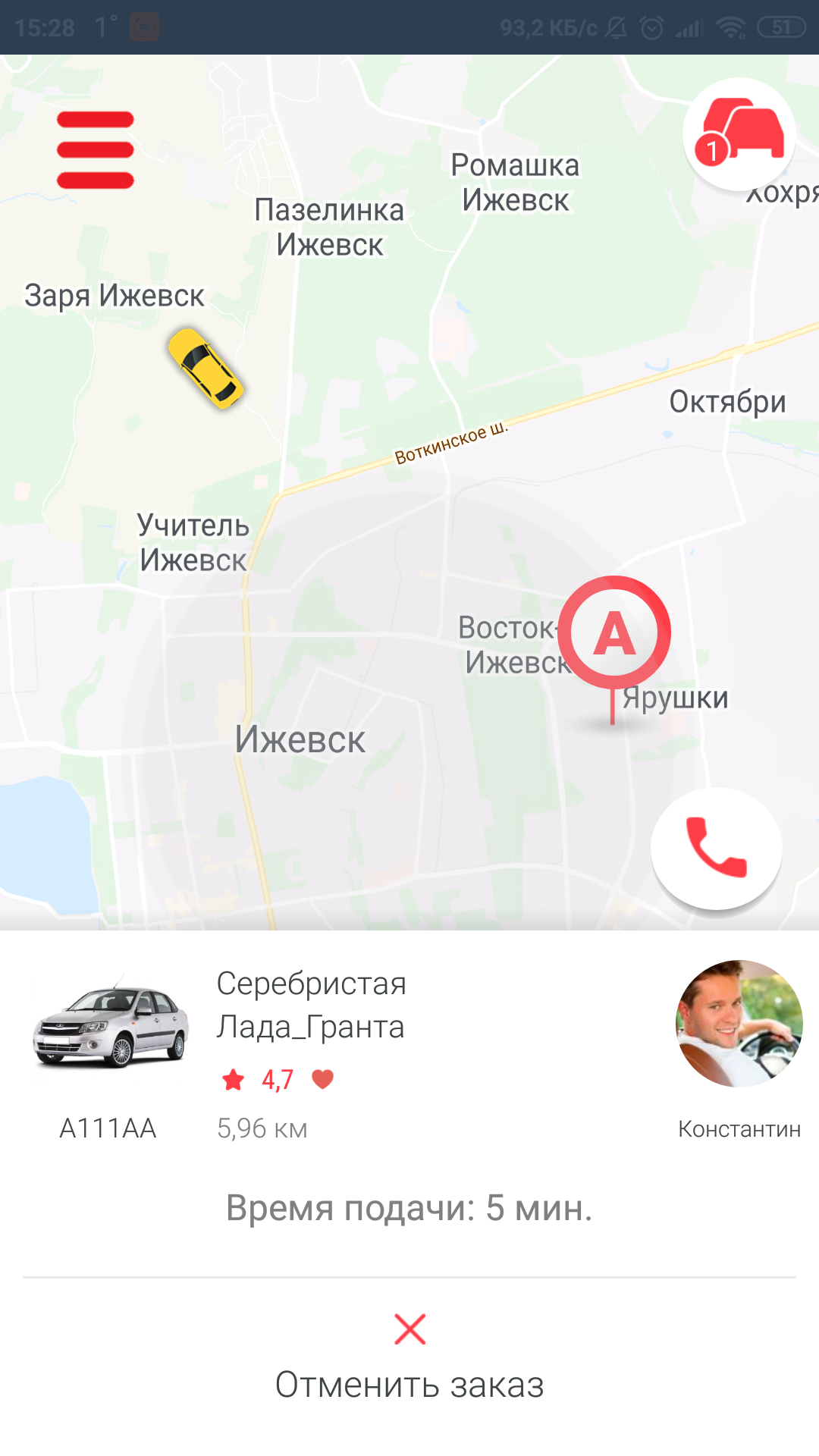Tap the pickup point A marker
Image resolution: width=819 pixels, height=1456 pixels.
(614, 633)
